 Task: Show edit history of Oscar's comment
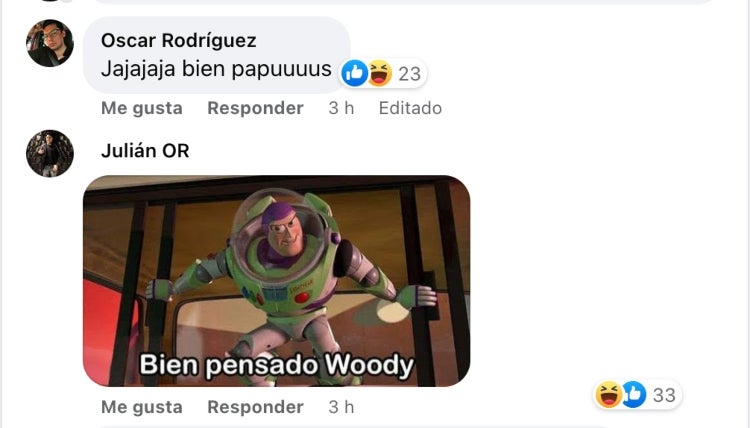click(x=409, y=108)
